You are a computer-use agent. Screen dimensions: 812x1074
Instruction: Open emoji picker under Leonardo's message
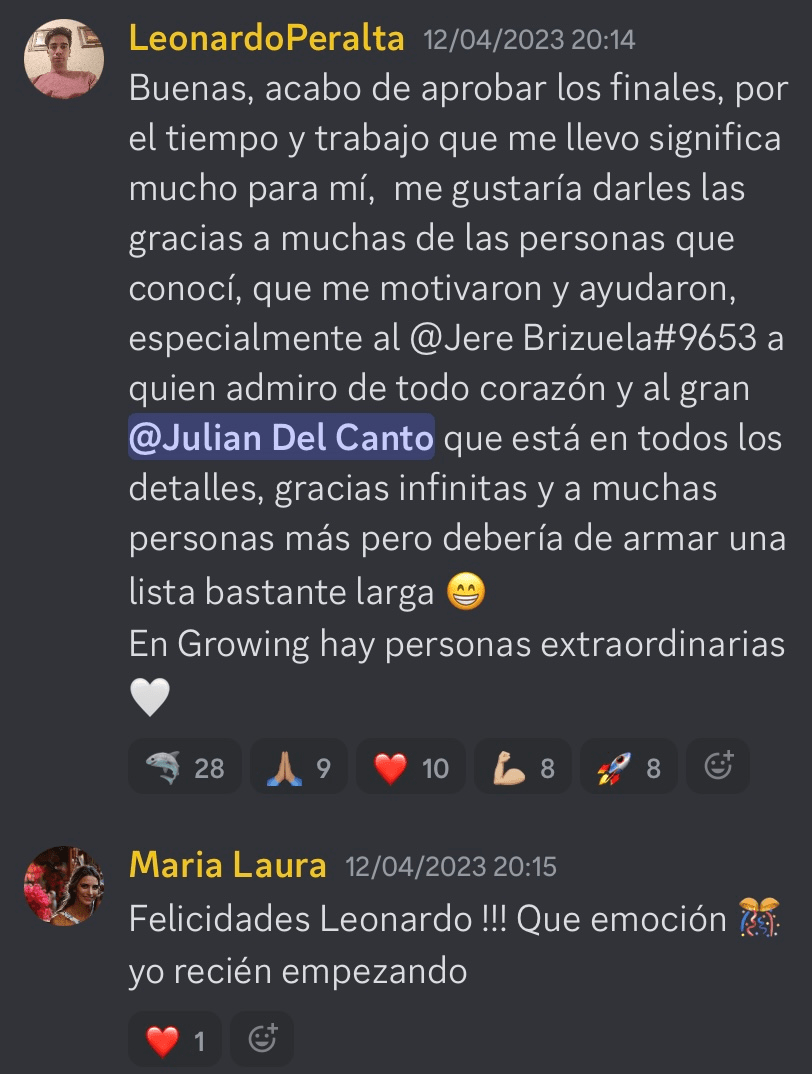coord(719,767)
